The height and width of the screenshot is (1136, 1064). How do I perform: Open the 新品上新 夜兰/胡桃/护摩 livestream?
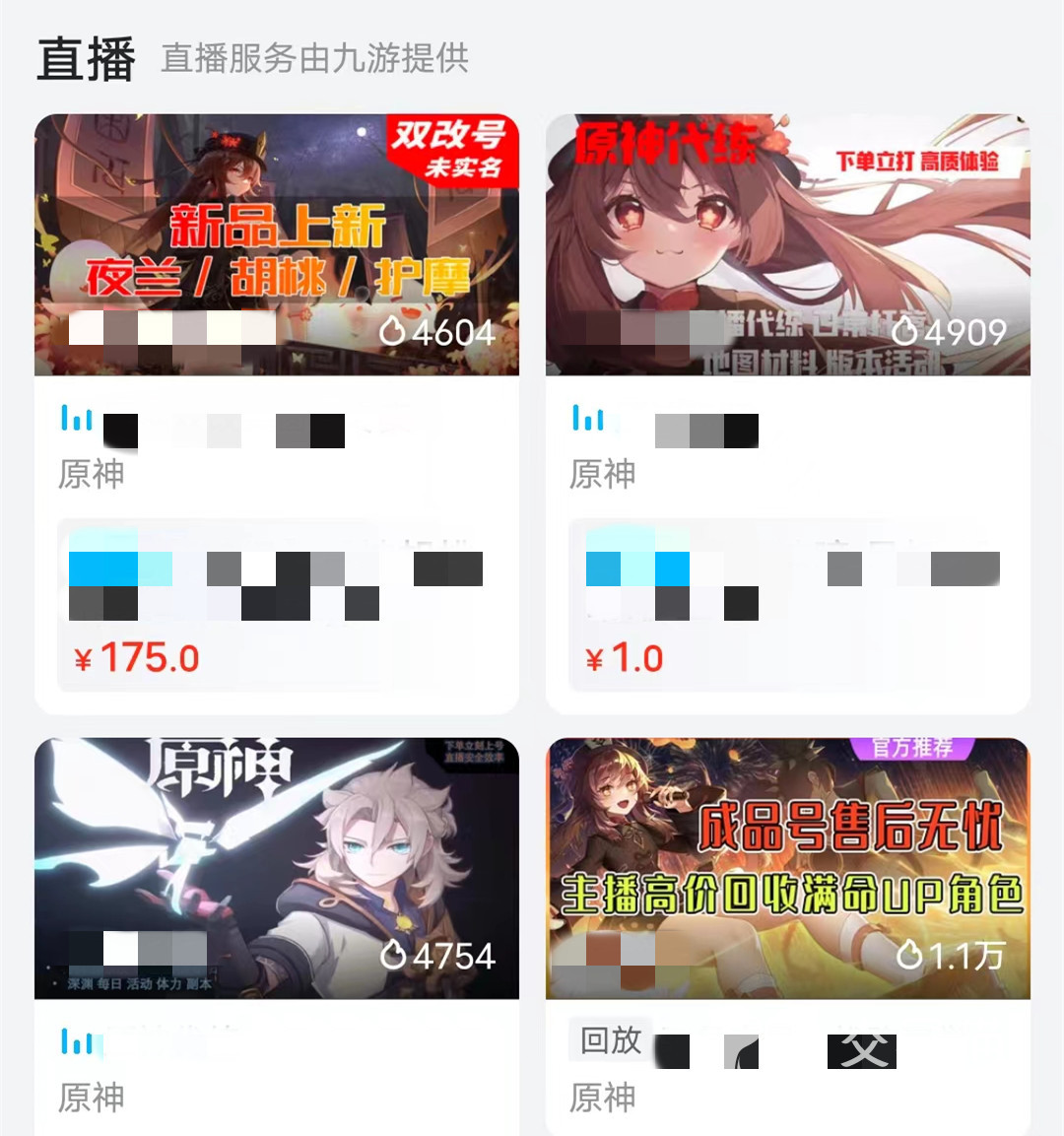coord(276,244)
